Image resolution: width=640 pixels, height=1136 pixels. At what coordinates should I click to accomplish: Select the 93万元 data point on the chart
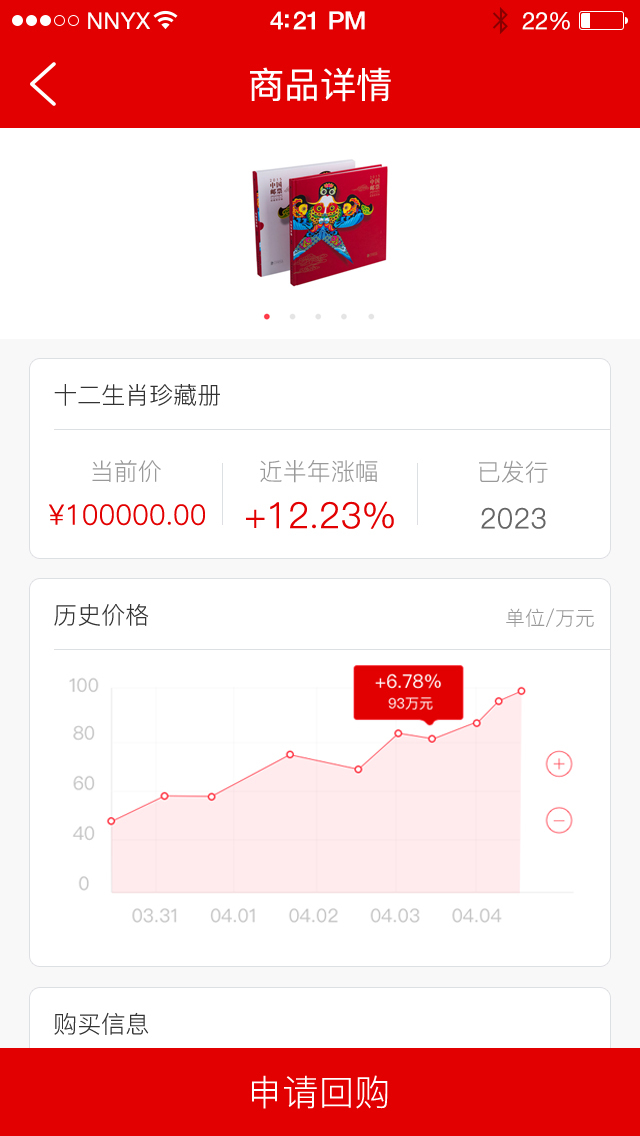coord(432,739)
